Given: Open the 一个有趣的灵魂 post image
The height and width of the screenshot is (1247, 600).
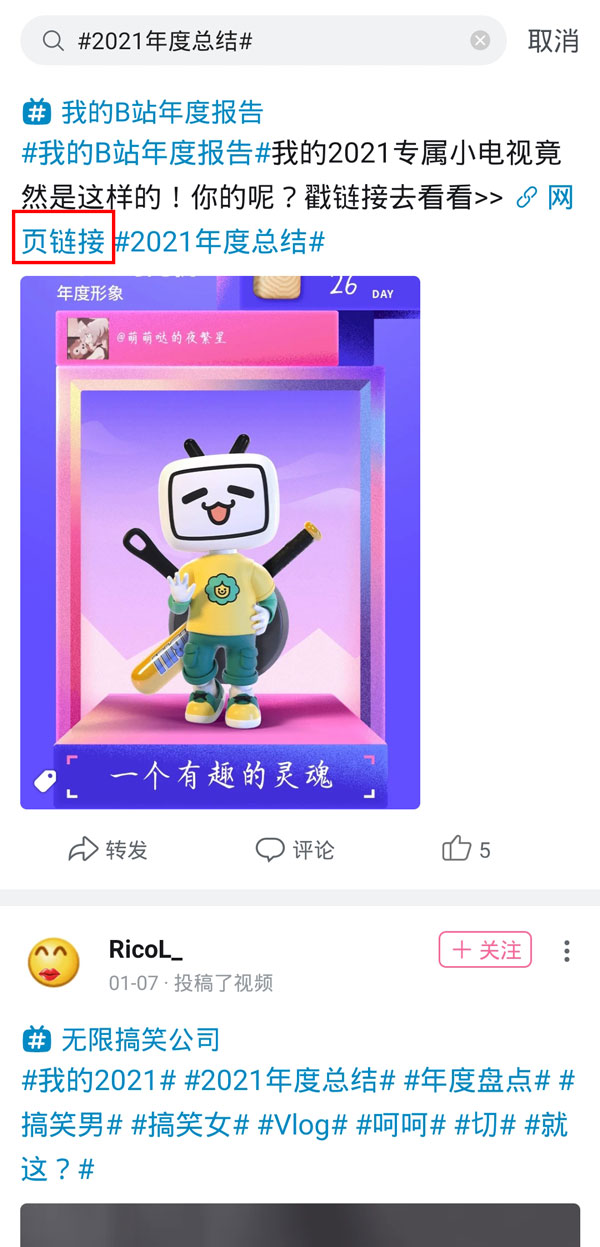Looking at the screenshot, I should [x=220, y=542].
